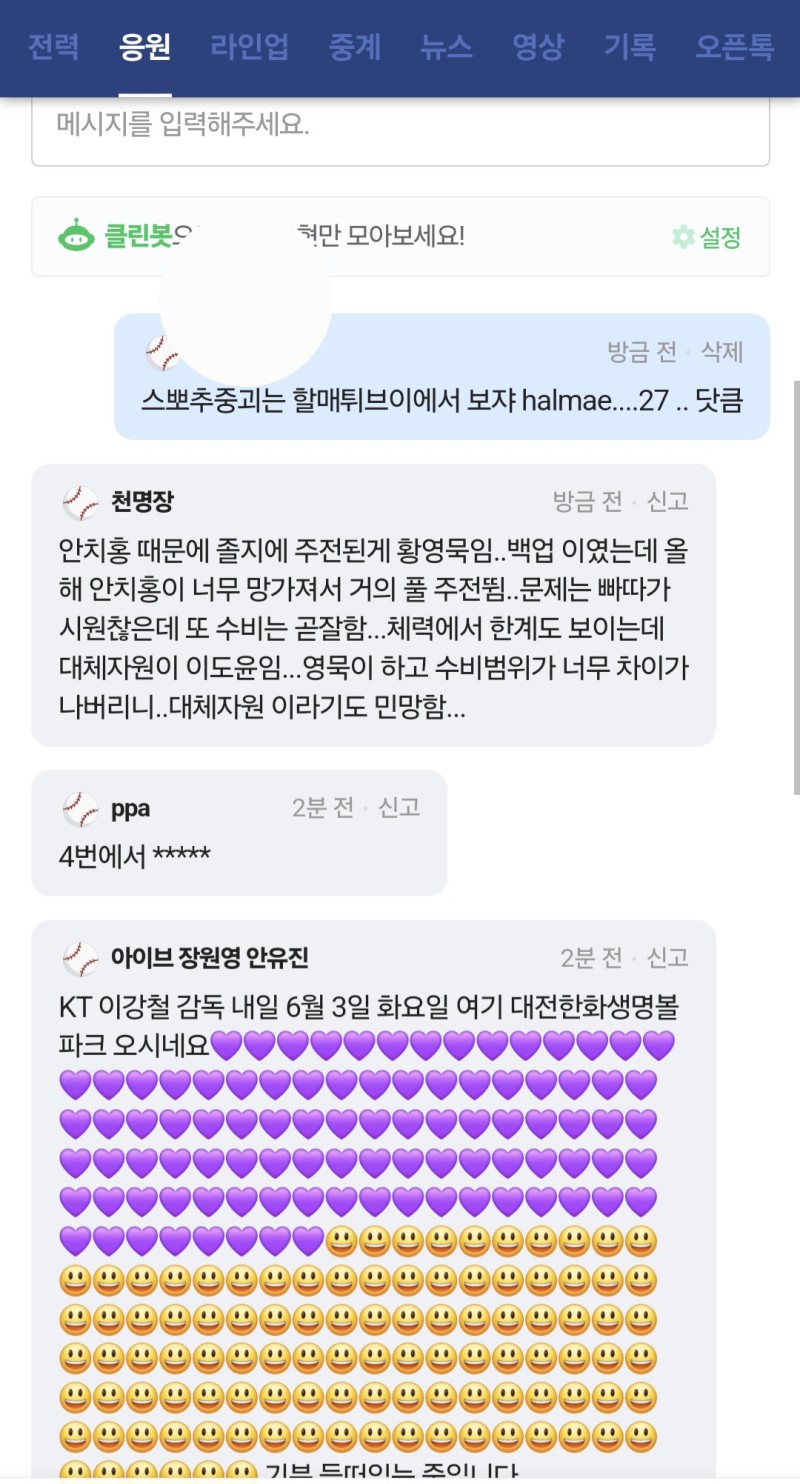
Task: Report 아이브 장원영 안유진's comment
Action: (x=668, y=958)
